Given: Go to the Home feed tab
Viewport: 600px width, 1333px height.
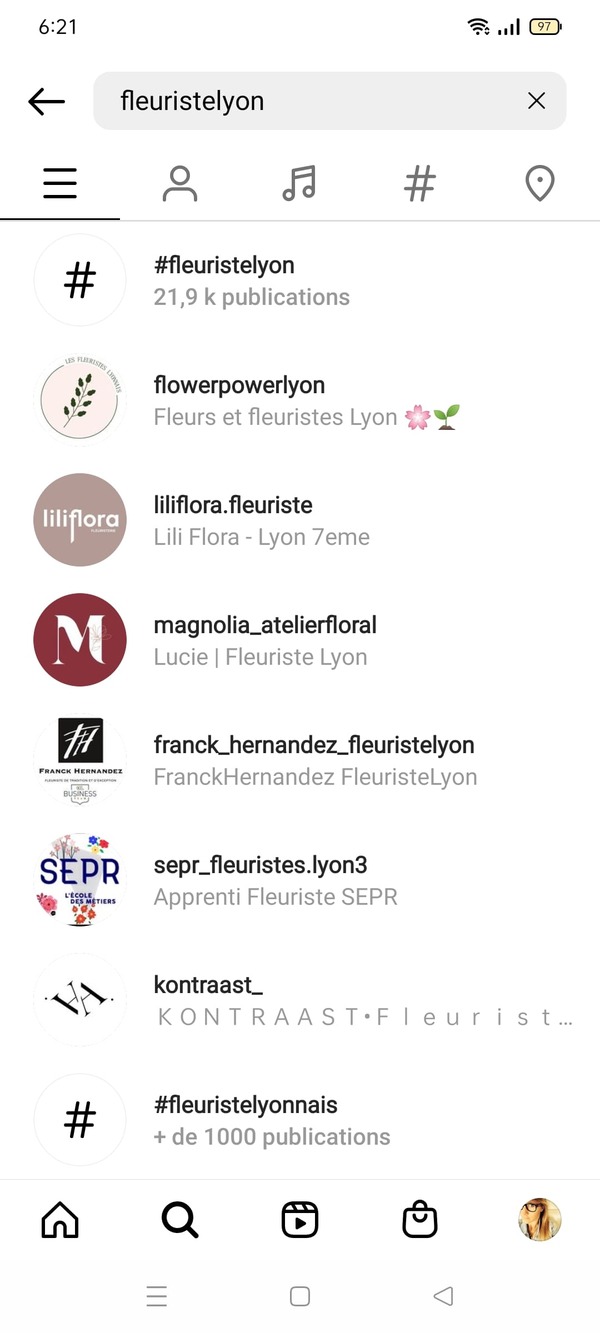Looking at the screenshot, I should coord(60,1220).
